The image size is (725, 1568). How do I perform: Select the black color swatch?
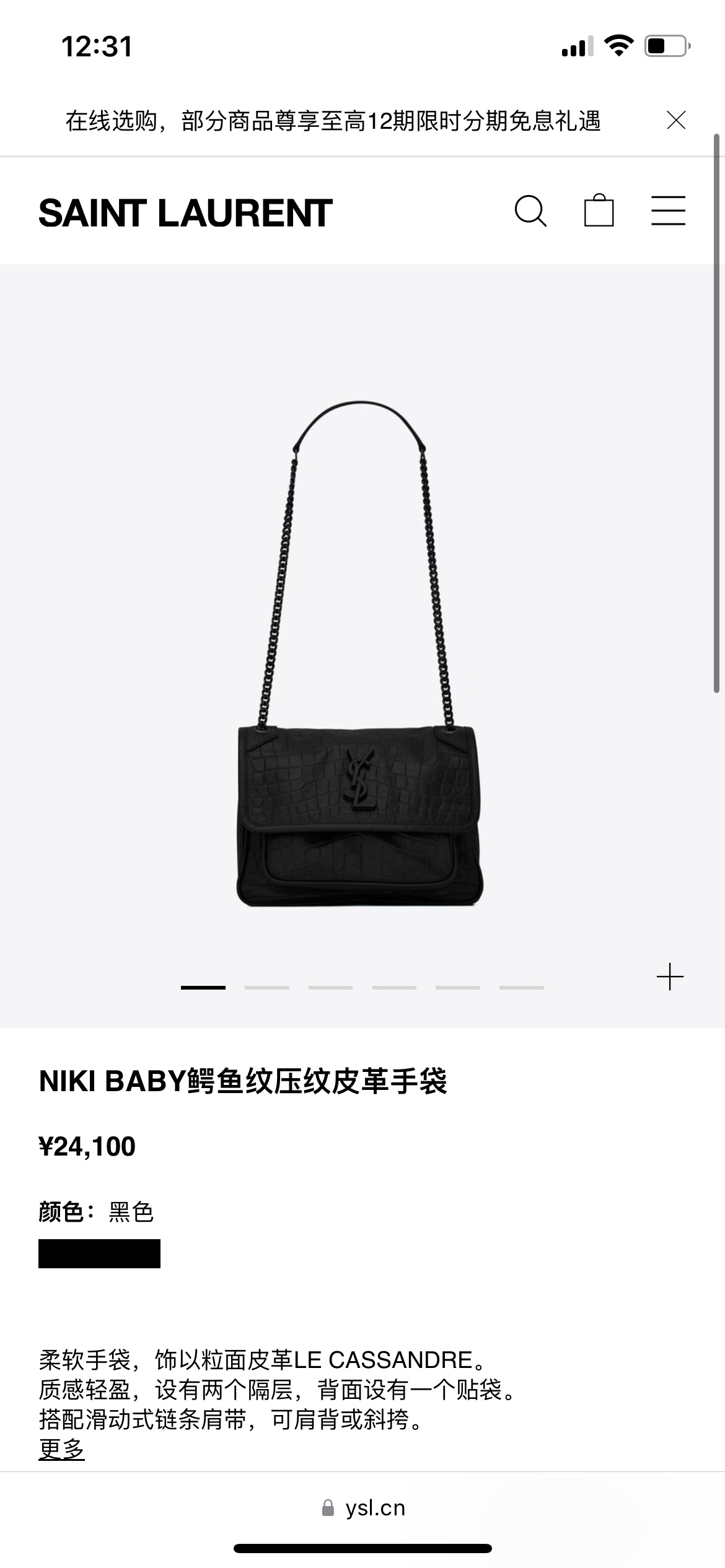(99, 1254)
